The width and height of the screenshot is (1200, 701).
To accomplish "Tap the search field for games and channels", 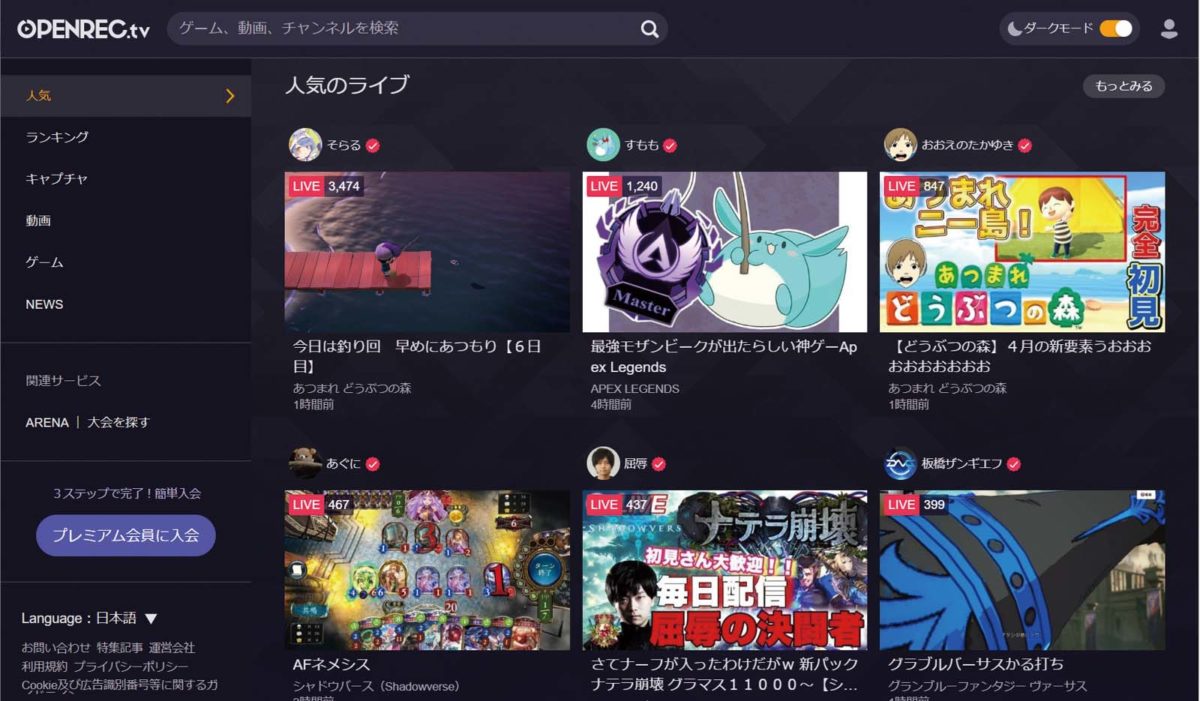I will (x=400, y=28).
